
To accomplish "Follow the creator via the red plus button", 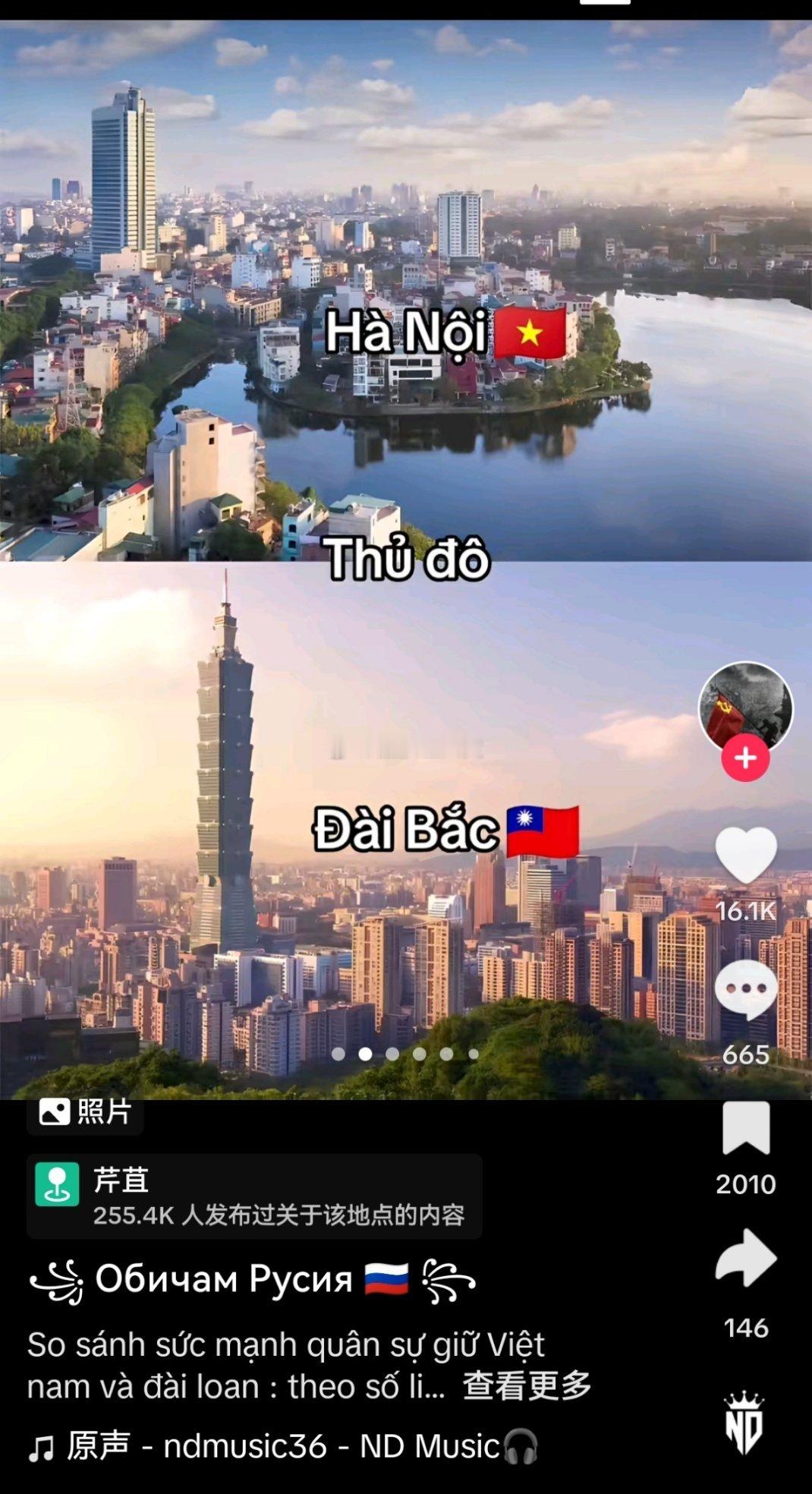I will click(744, 756).
